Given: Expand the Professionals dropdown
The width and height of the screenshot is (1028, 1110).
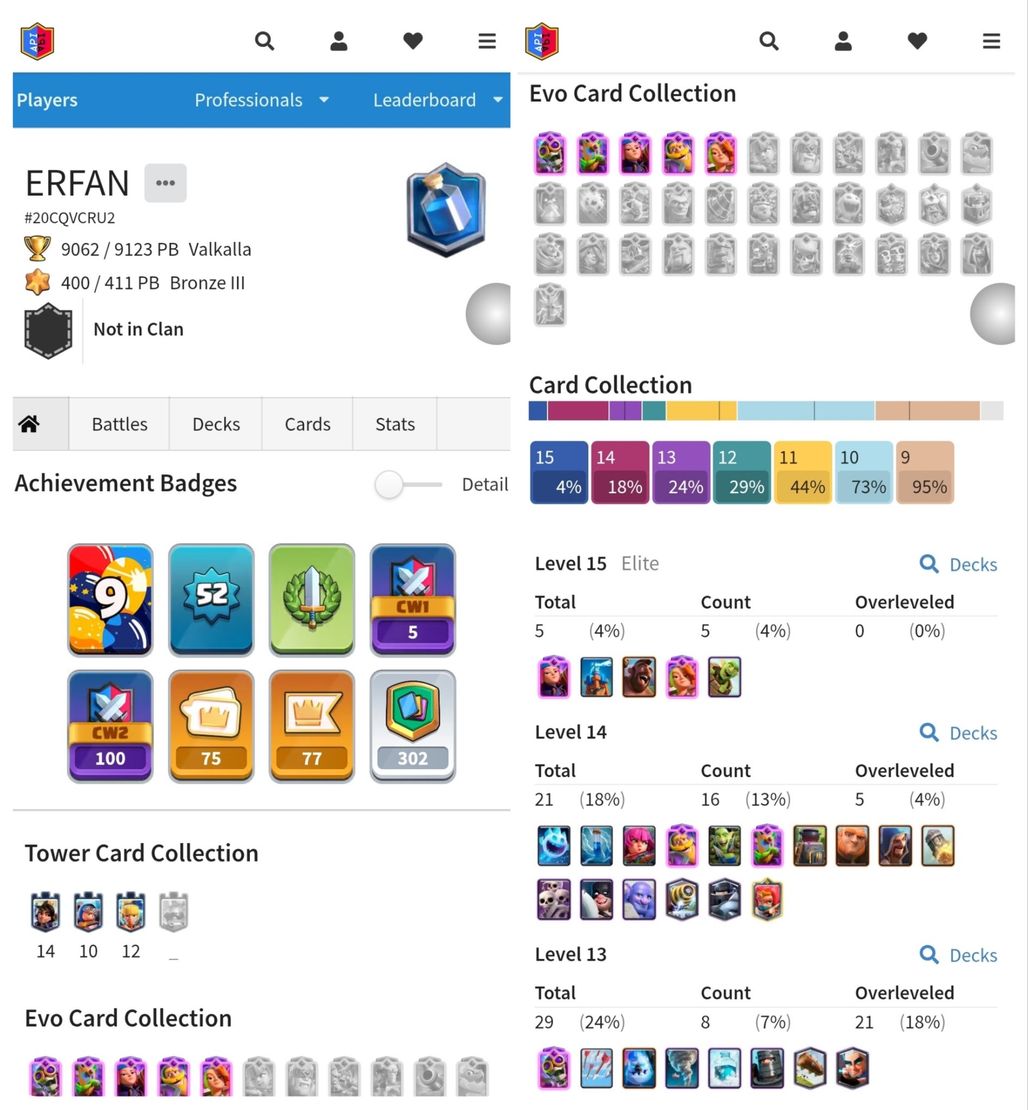Looking at the screenshot, I should pyautogui.click(x=261, y=100).
